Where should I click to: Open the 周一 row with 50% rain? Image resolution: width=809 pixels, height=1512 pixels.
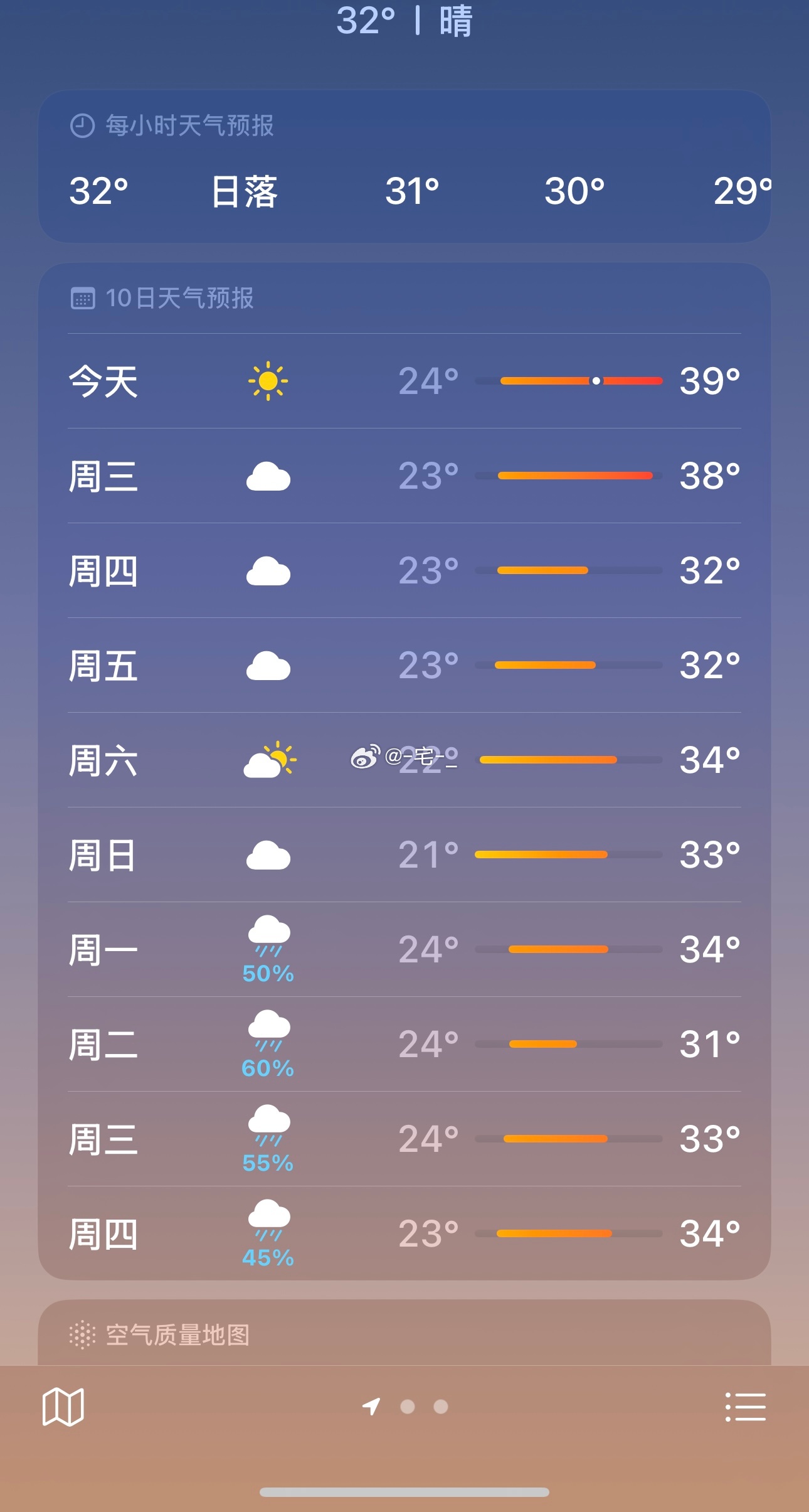click(404, 949)
